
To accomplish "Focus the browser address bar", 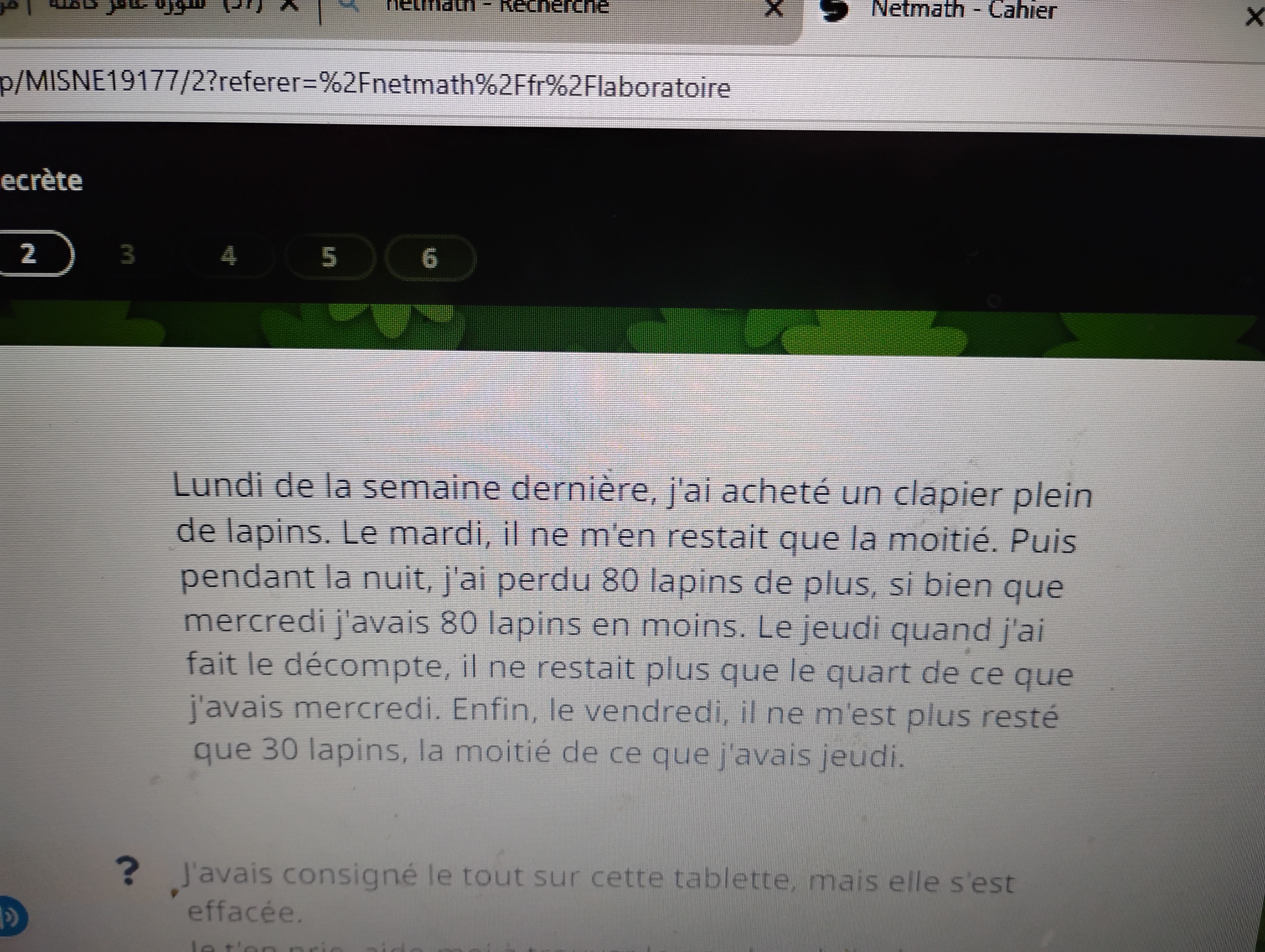I will tap(366, 87).
